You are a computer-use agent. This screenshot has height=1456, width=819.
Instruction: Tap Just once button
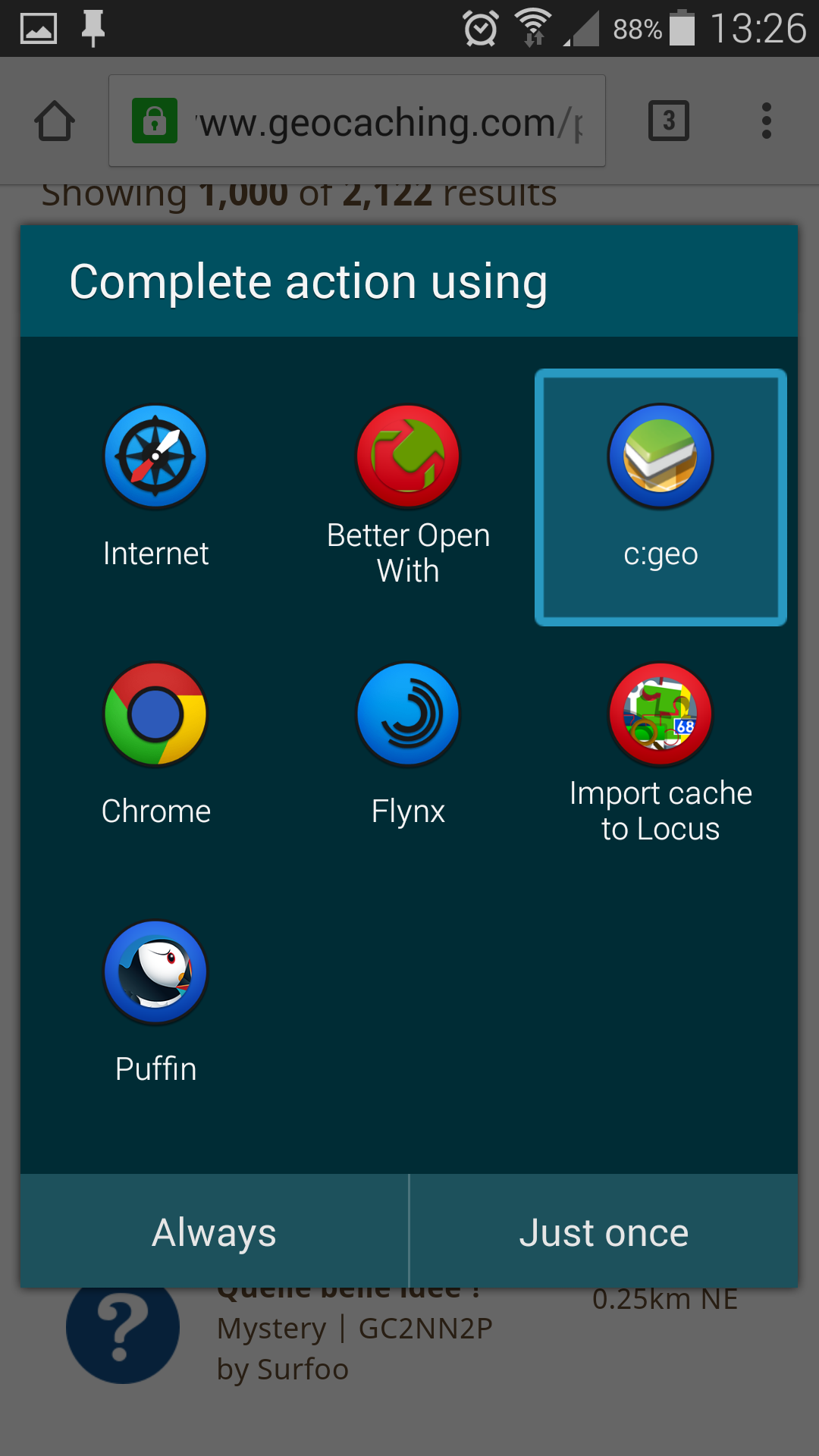point(604,1232)
